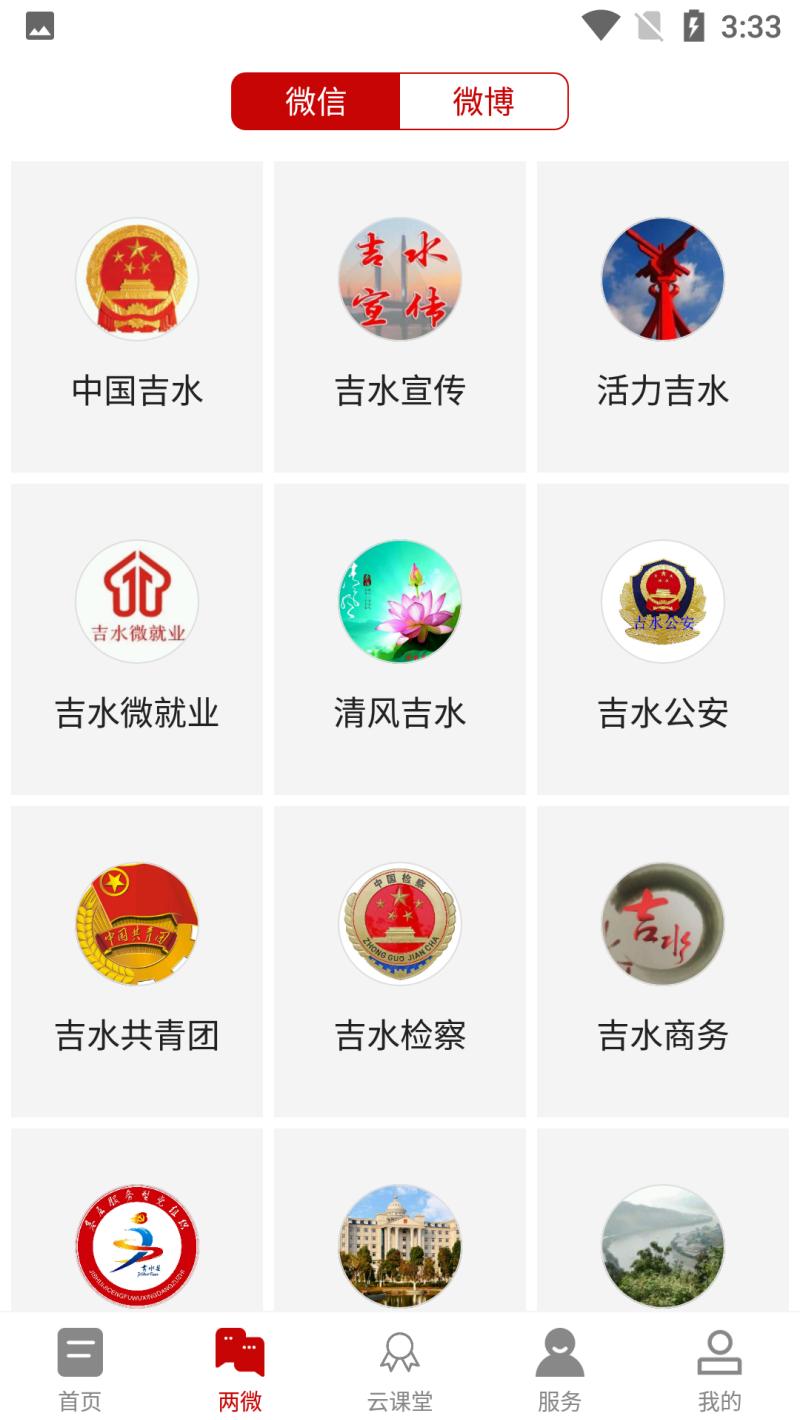Go to the 首页 tab
Screen dimensions: 800x1420
[80, 1368]
